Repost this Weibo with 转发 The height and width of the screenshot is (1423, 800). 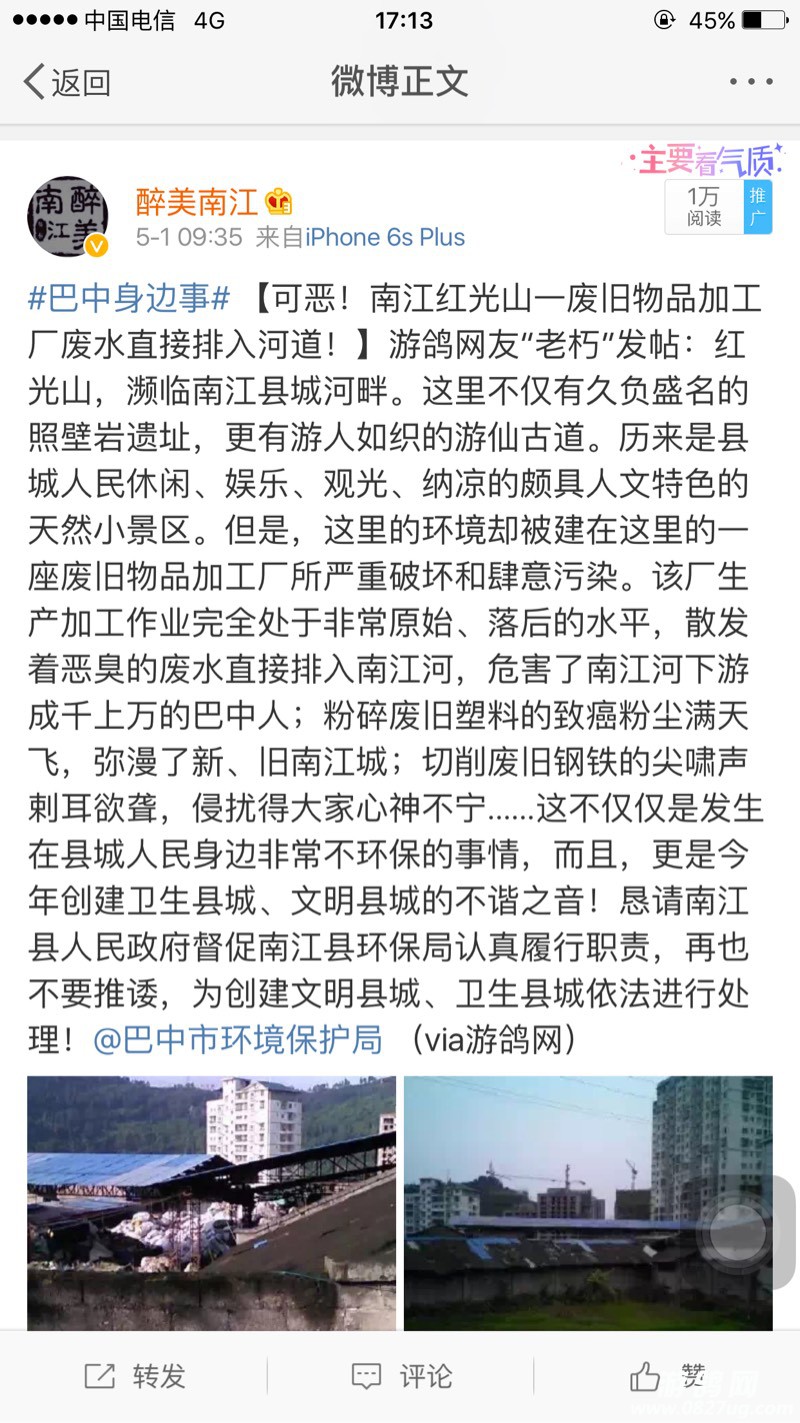[135, 1377]
